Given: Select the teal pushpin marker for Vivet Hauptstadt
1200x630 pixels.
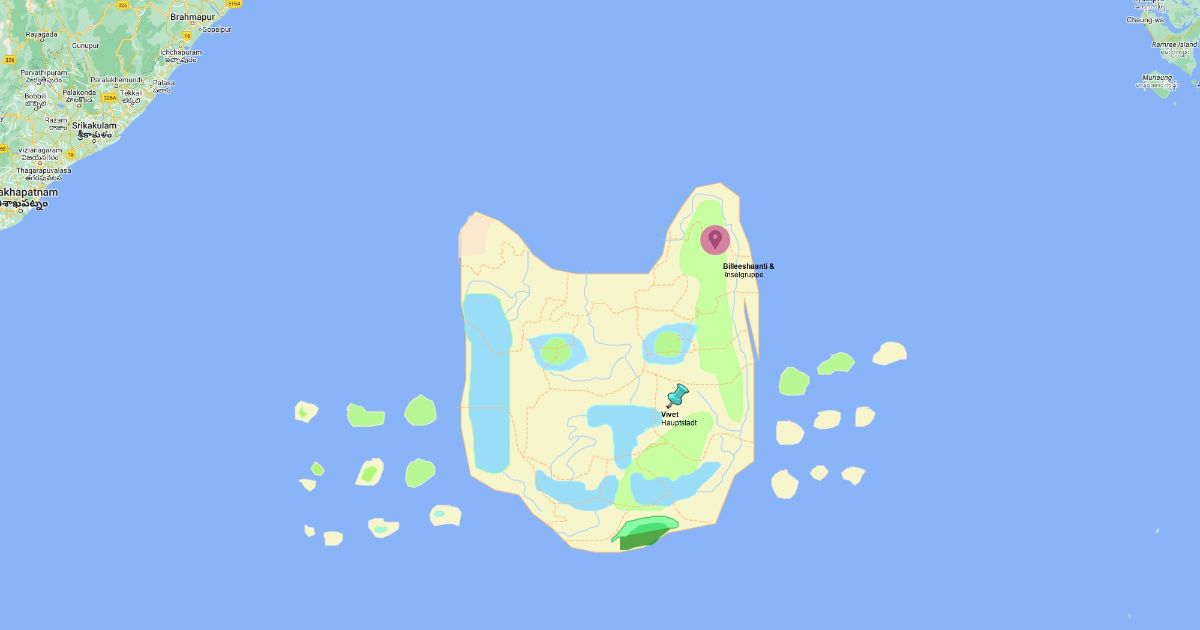Looking at the screenshot, I should (678, 395).
